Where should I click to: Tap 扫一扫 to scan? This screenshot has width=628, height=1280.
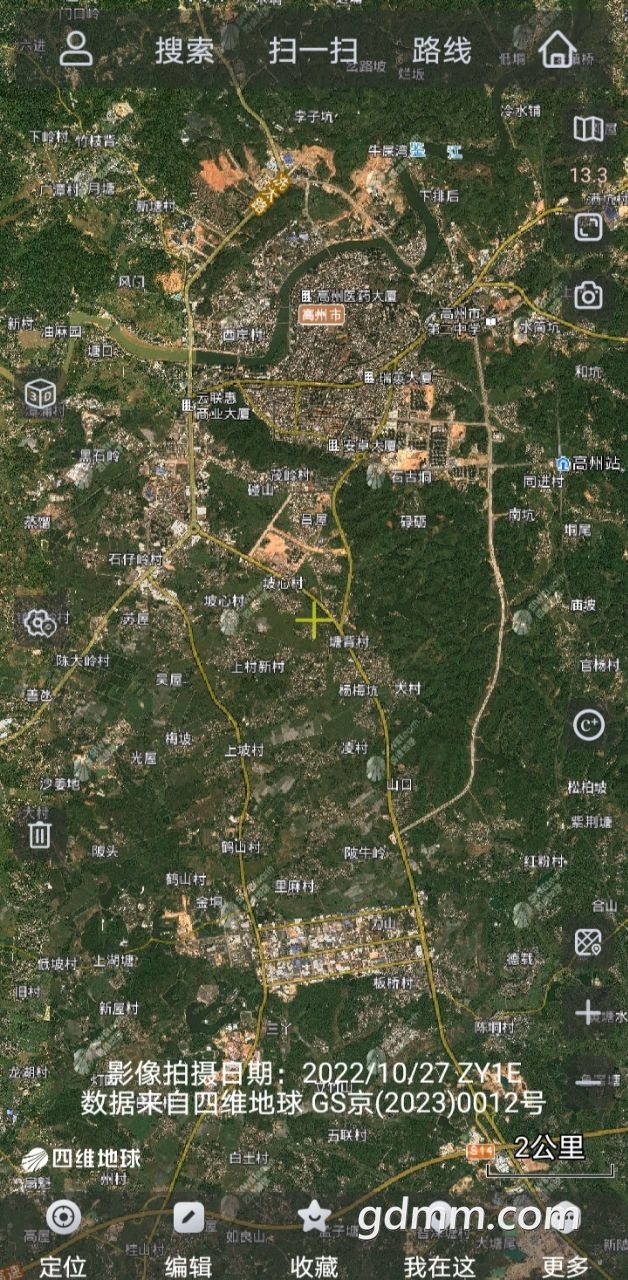(x=313, y=50)
